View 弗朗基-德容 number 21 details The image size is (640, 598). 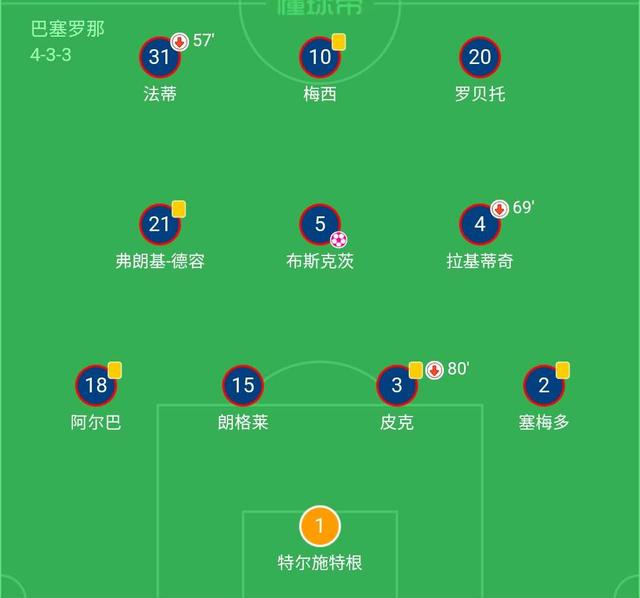(160, 224)
